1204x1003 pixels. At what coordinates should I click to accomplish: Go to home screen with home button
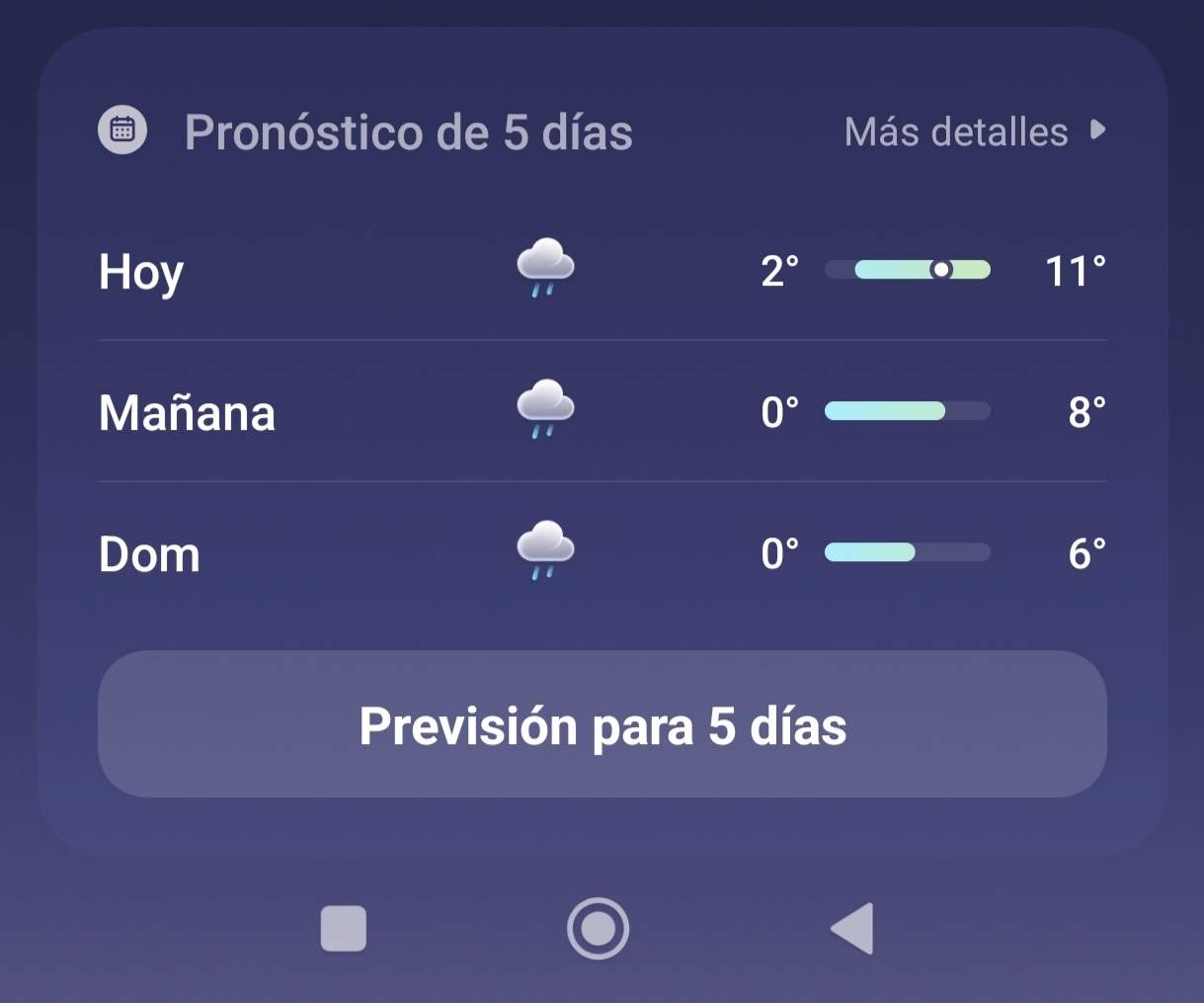point(598,929)
